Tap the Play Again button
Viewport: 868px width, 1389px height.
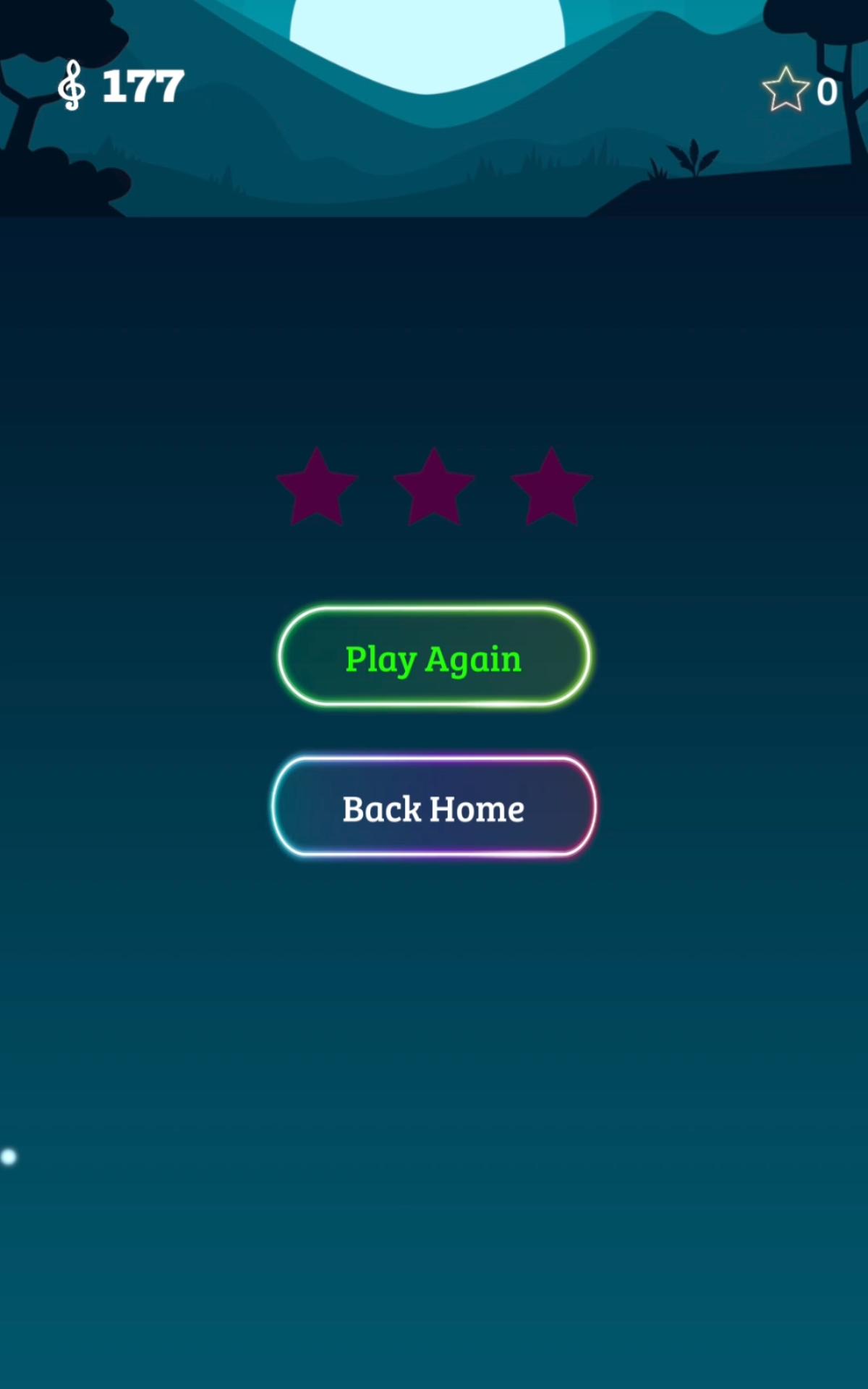tap(433, 657)
